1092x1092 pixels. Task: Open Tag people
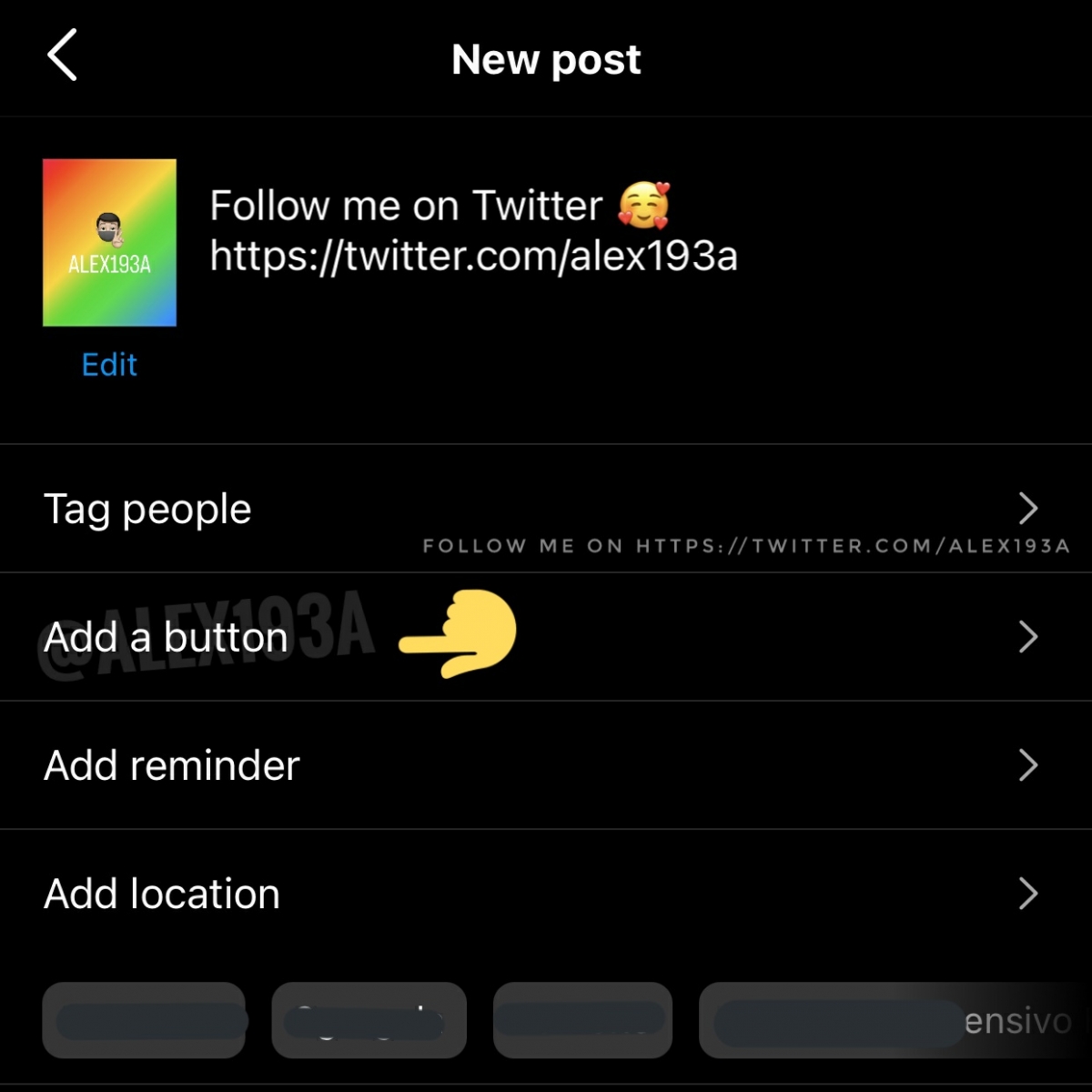[546, 509]
